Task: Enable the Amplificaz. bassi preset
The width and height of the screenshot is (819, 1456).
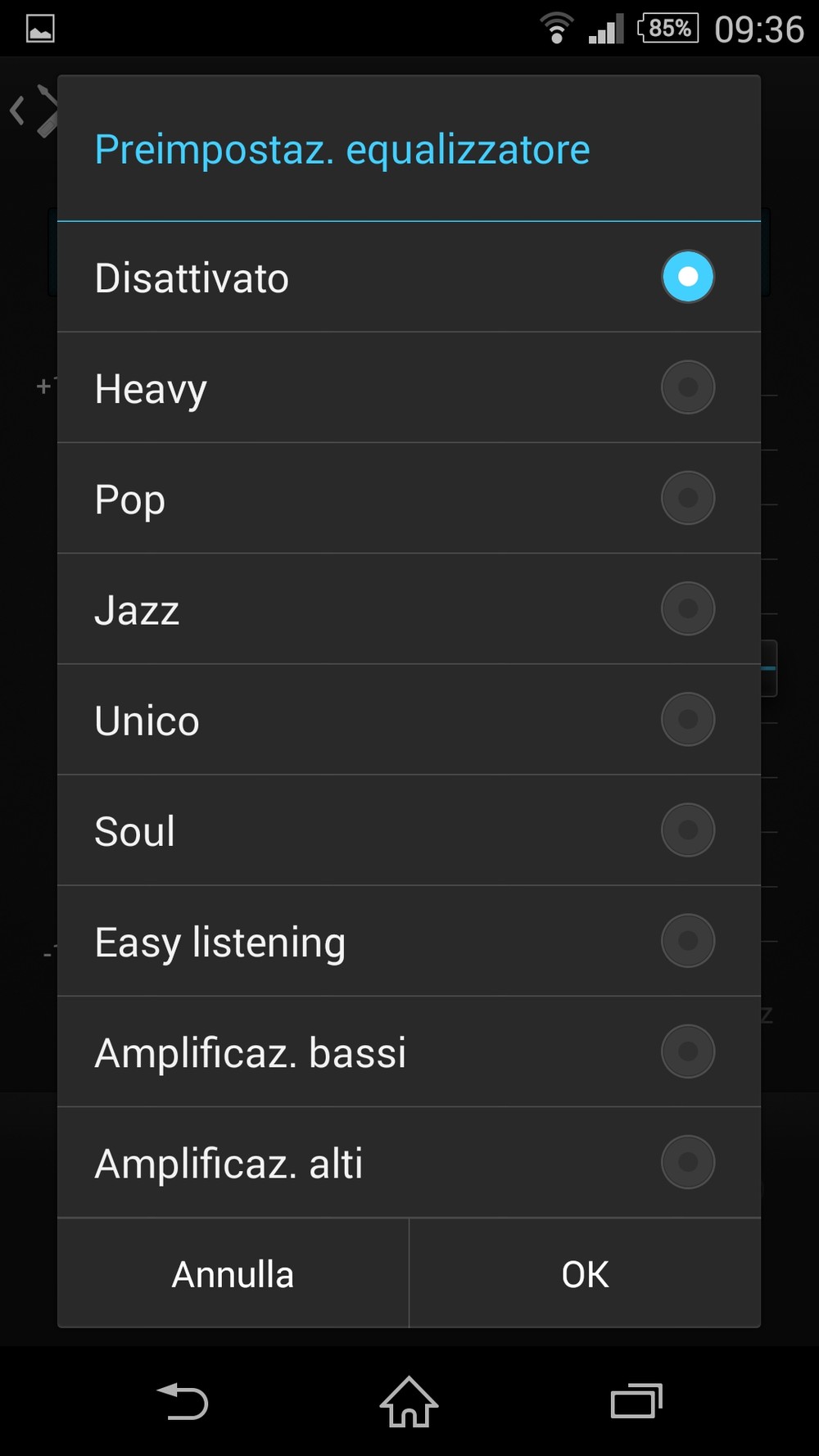Action: click(x=409, y=1051)
